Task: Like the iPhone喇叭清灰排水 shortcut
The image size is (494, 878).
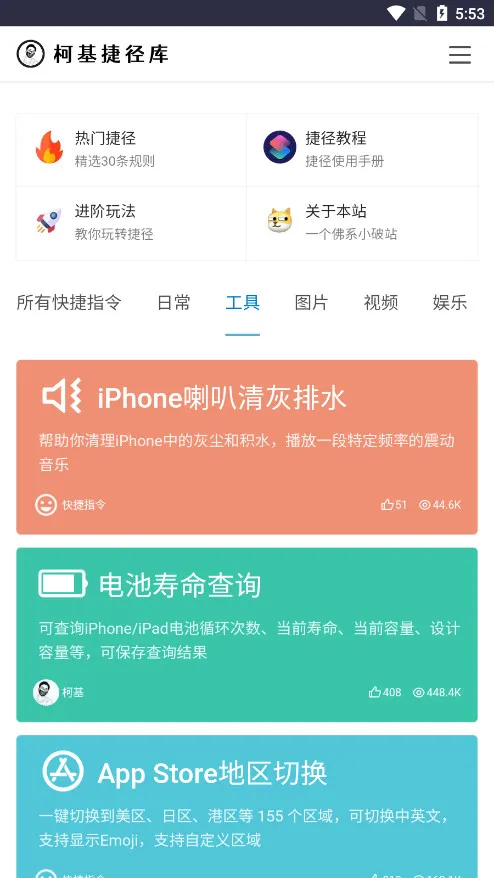Action: [x=394, y=505]
